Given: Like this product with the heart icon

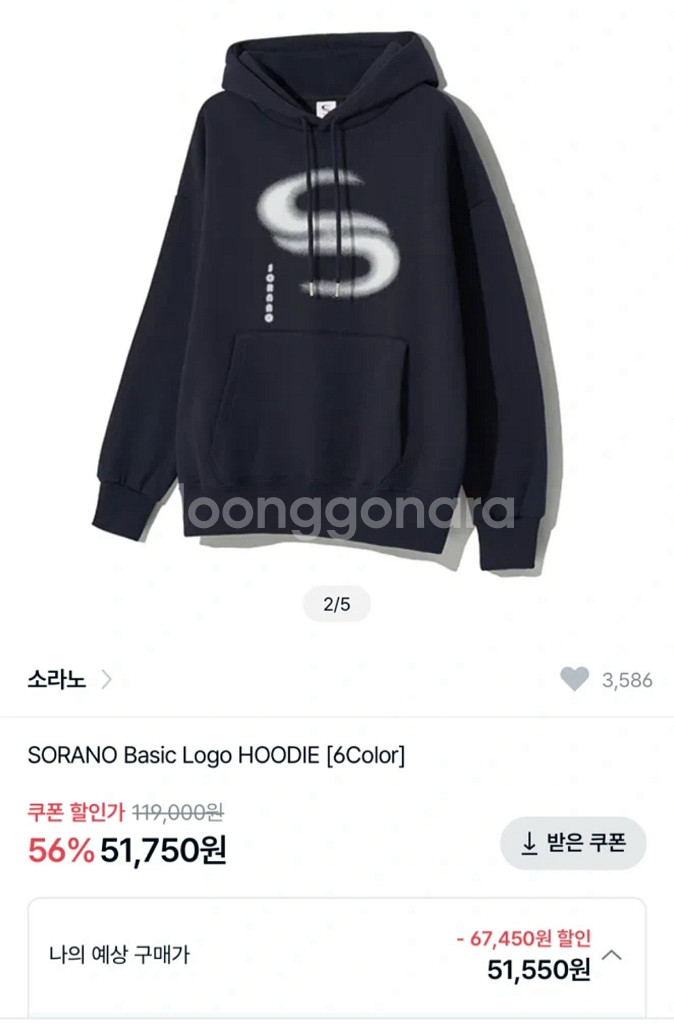Looking at the screenshot, I should (x=574, y=679).
